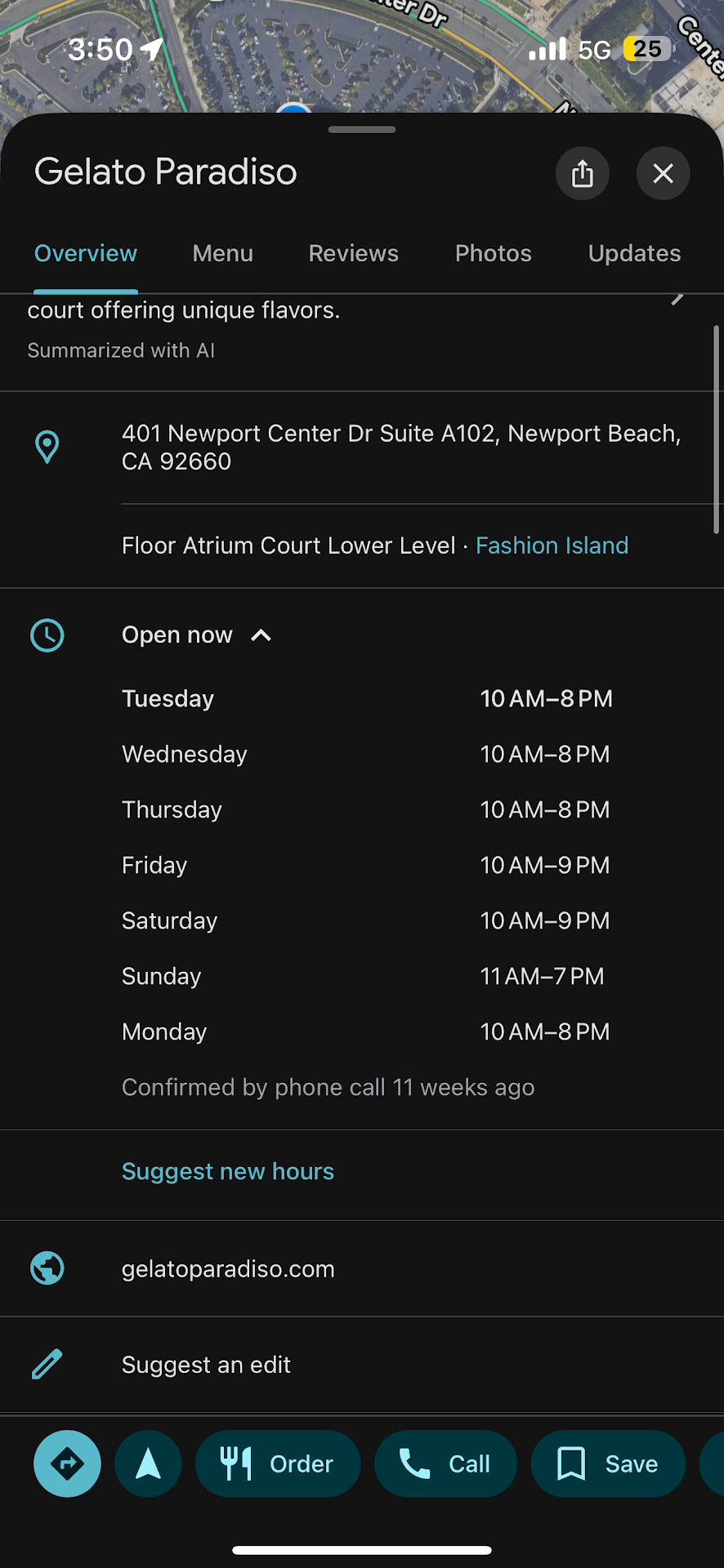Open the Photos tab

click(493, 253)
